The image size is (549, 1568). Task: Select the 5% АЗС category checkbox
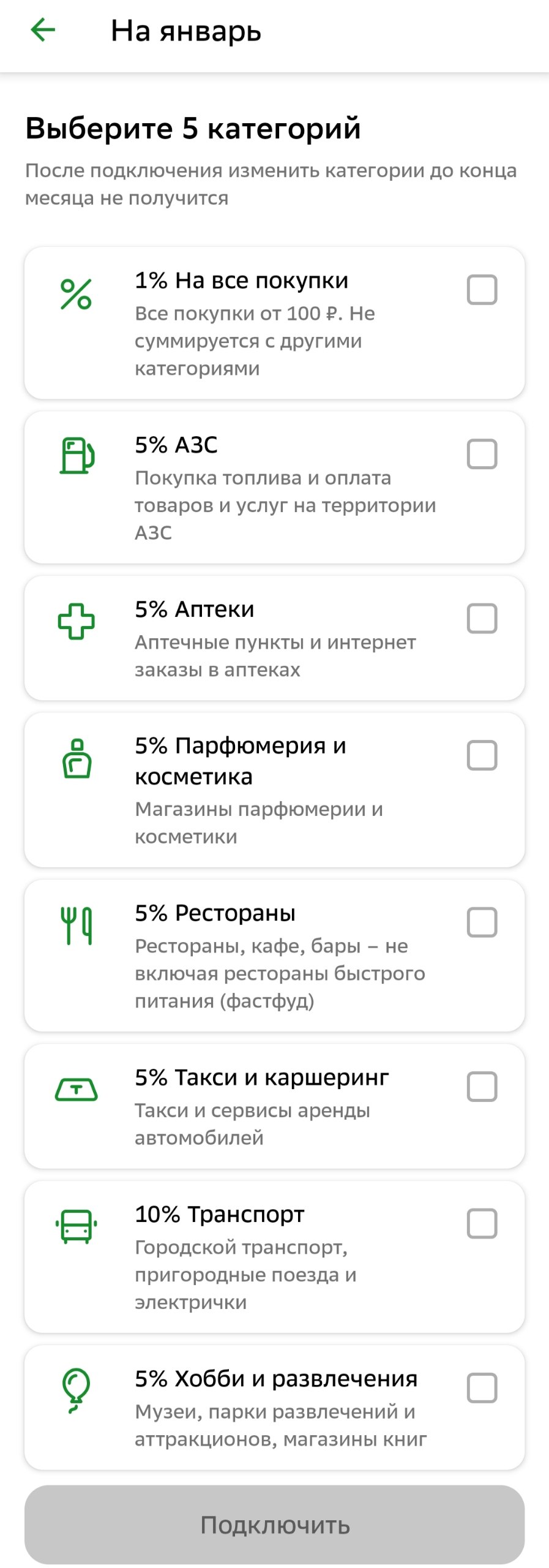tap(482, 454)
